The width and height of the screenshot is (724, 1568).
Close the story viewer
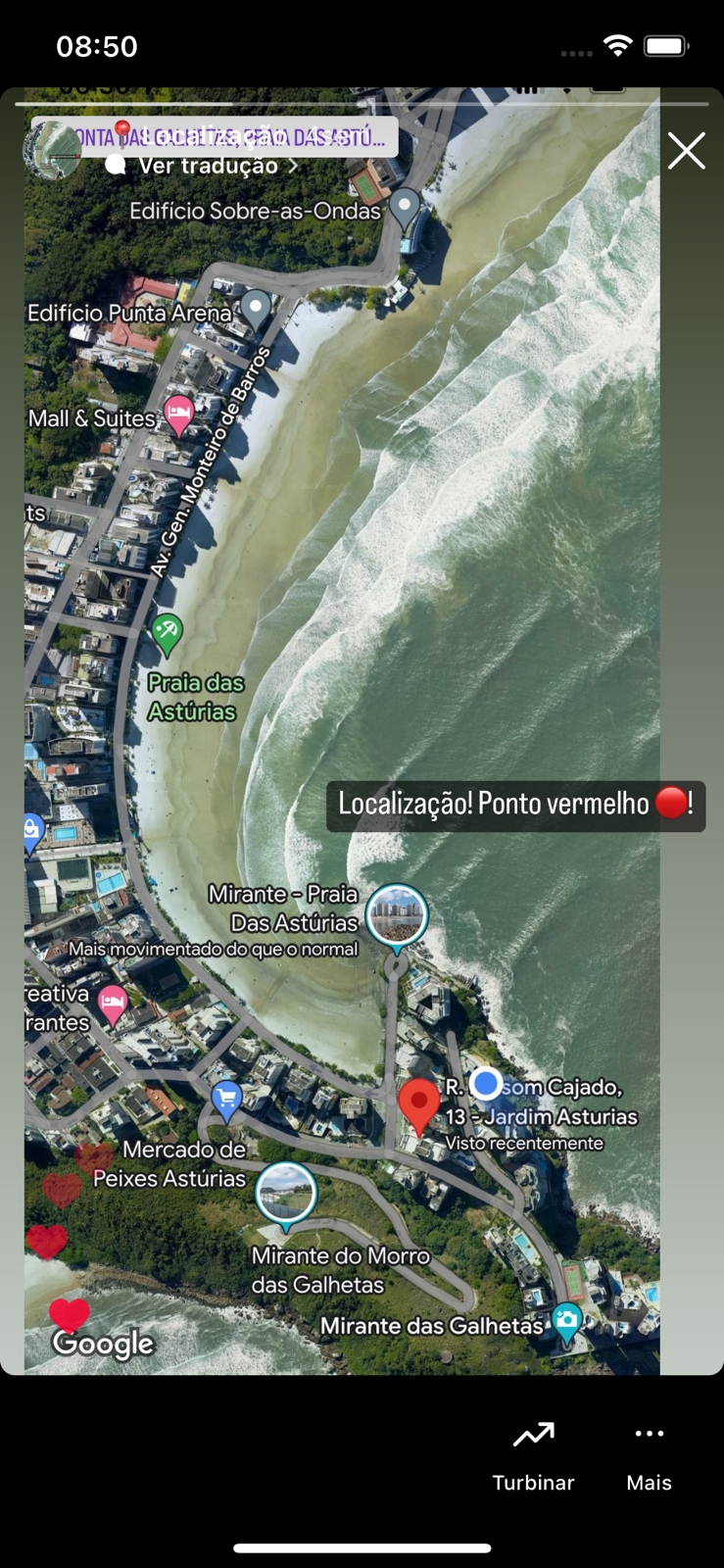coord(686,152)
